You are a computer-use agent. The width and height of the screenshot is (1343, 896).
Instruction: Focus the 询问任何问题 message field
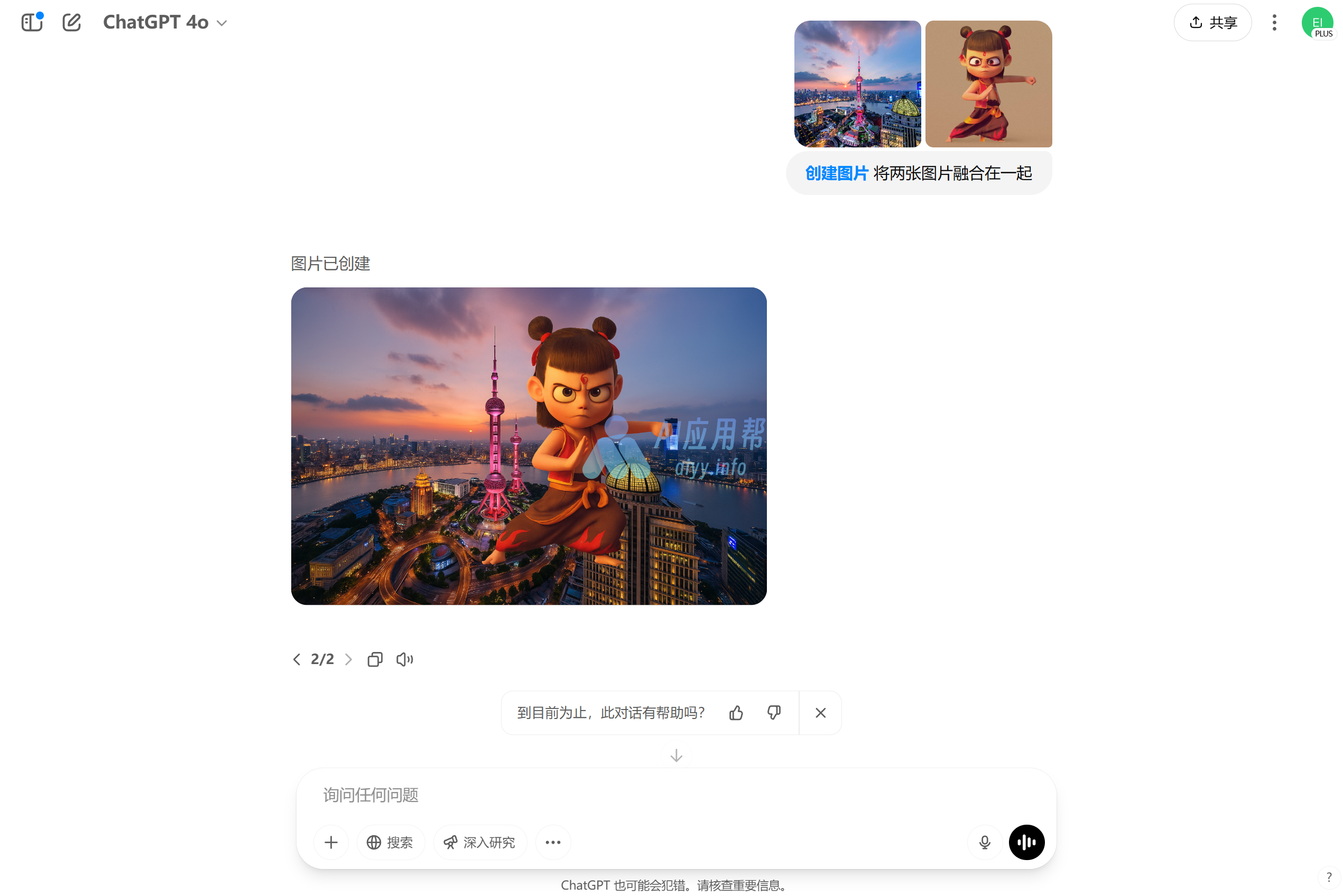[x=629, y=795]
